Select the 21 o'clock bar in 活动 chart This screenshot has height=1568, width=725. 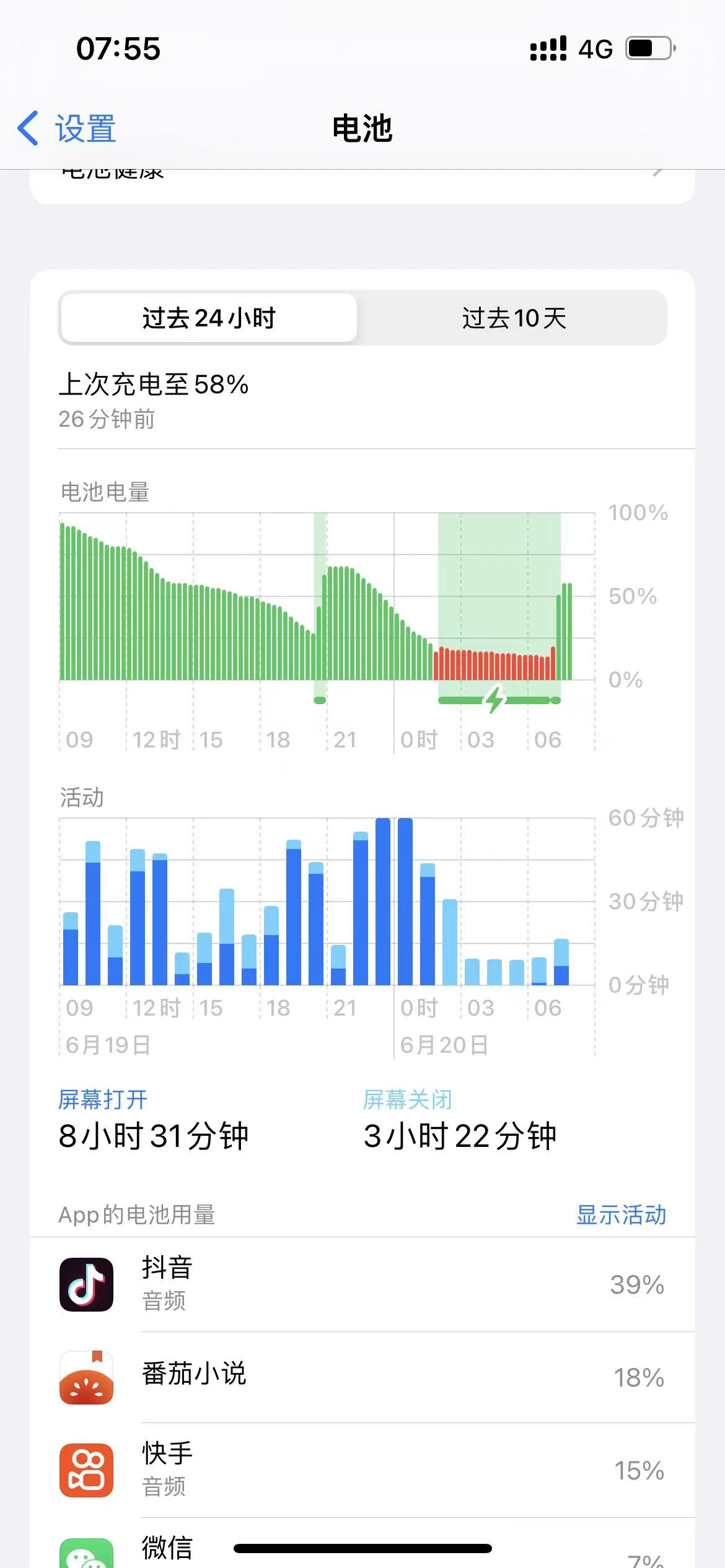click(x=338, y=966)
